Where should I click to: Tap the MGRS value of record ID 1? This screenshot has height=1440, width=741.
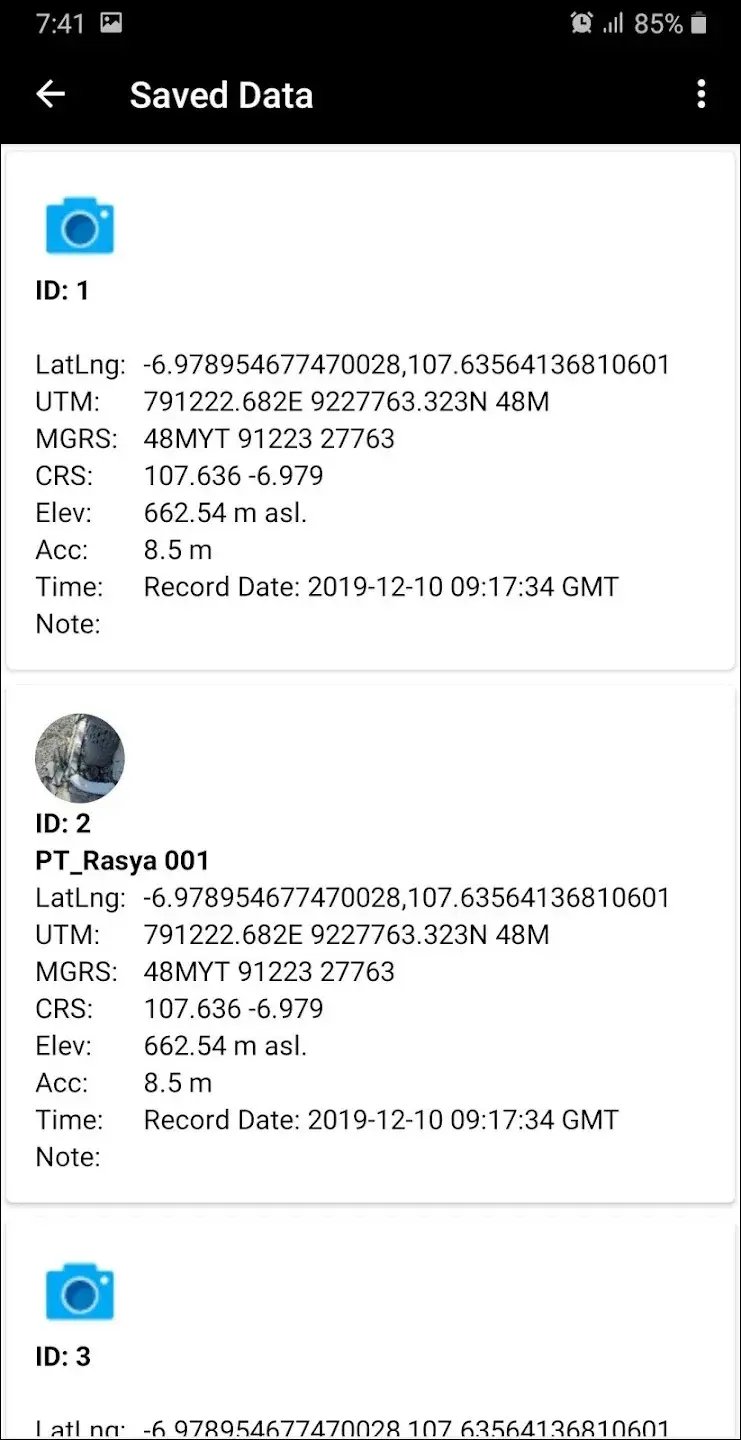pos(269,438)
